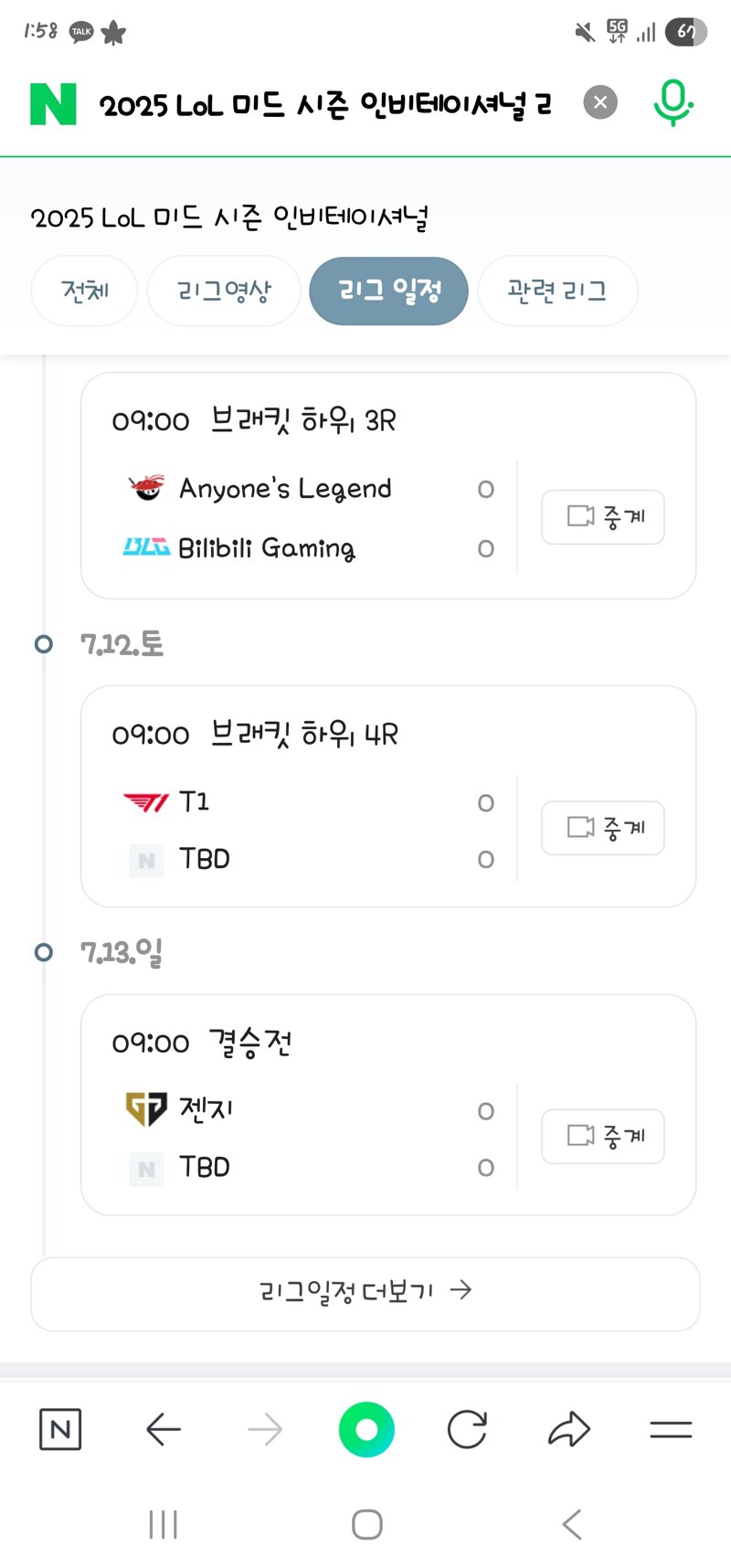731x1568 pixels.
Task: Switch to the 전체 tab
Action: pyautogui.click(x=84, y=291)
